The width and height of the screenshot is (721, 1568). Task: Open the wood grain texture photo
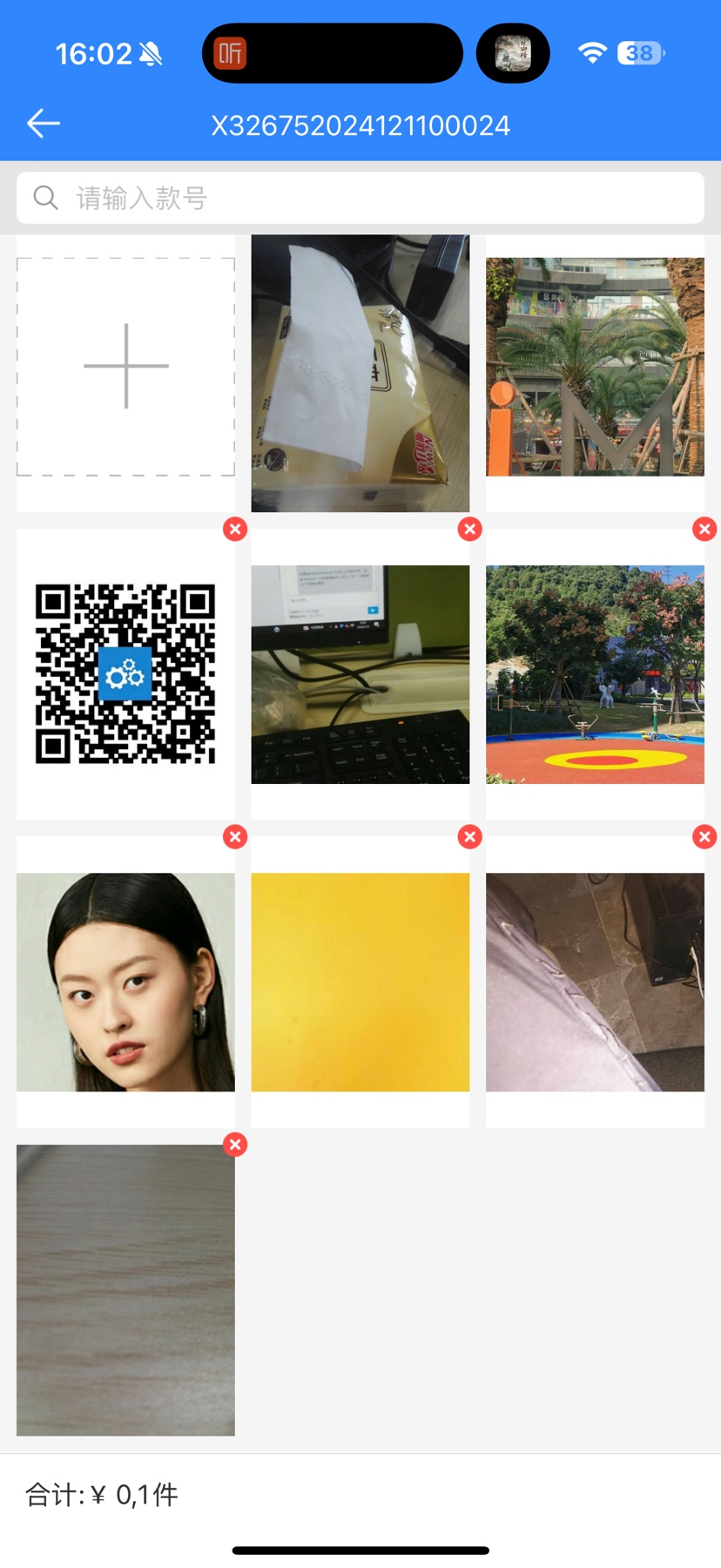tap(125, 1289)
